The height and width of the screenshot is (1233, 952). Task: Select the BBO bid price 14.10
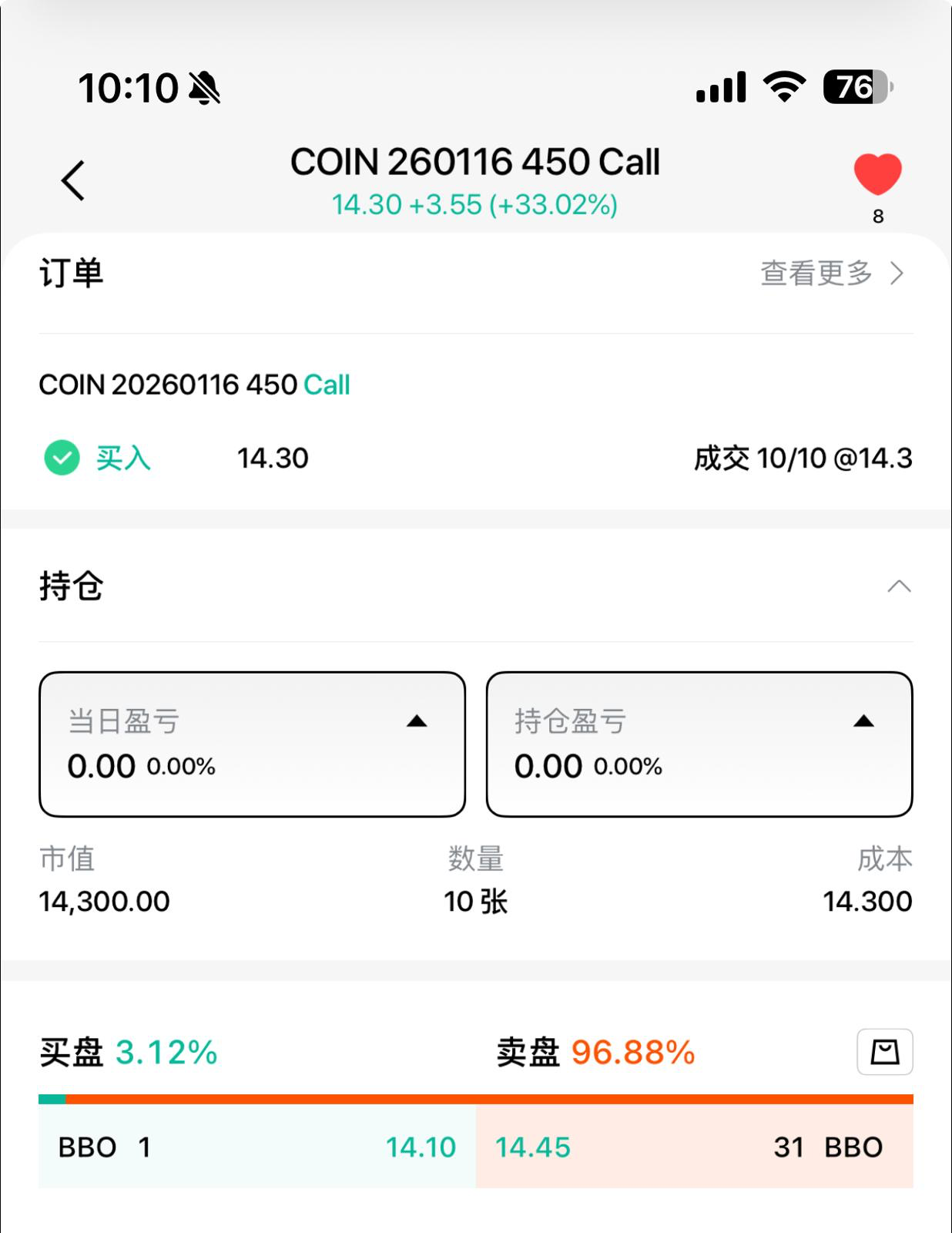[421, 1147]
